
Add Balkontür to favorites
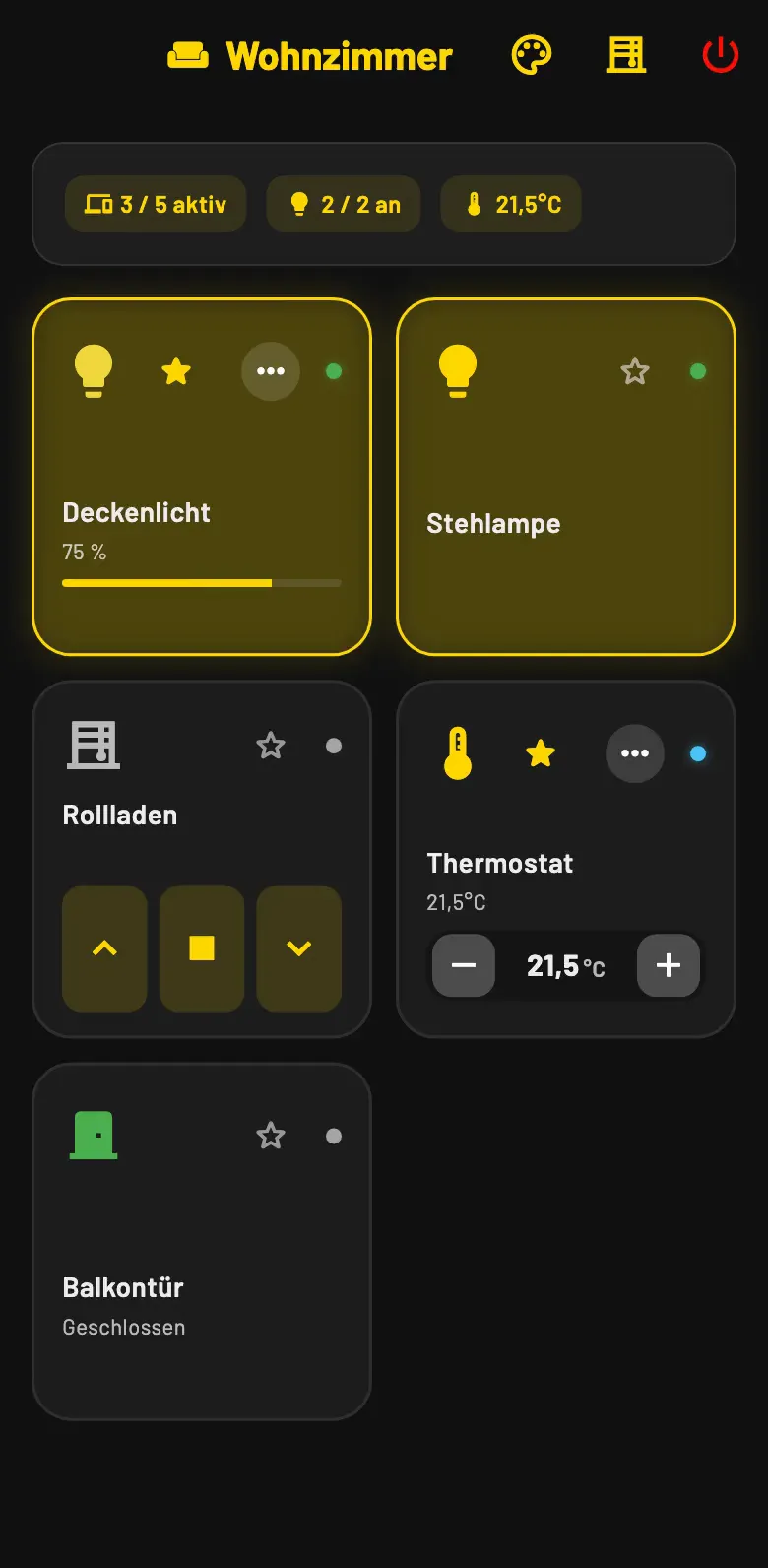pos(271,1136)
